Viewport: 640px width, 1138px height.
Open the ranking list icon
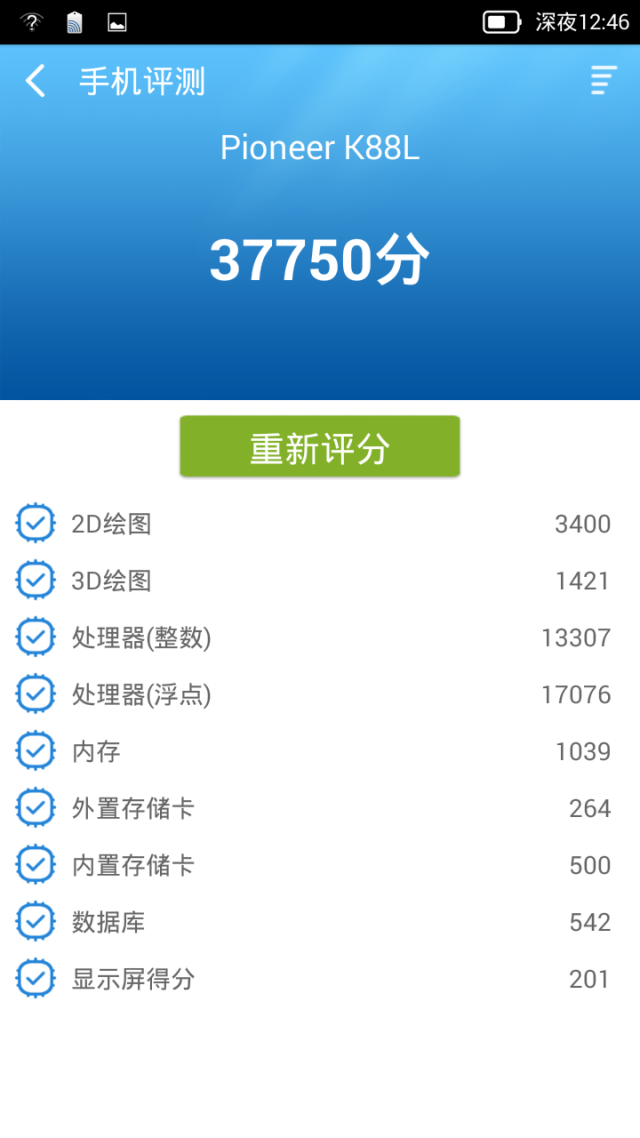(603, 81)
